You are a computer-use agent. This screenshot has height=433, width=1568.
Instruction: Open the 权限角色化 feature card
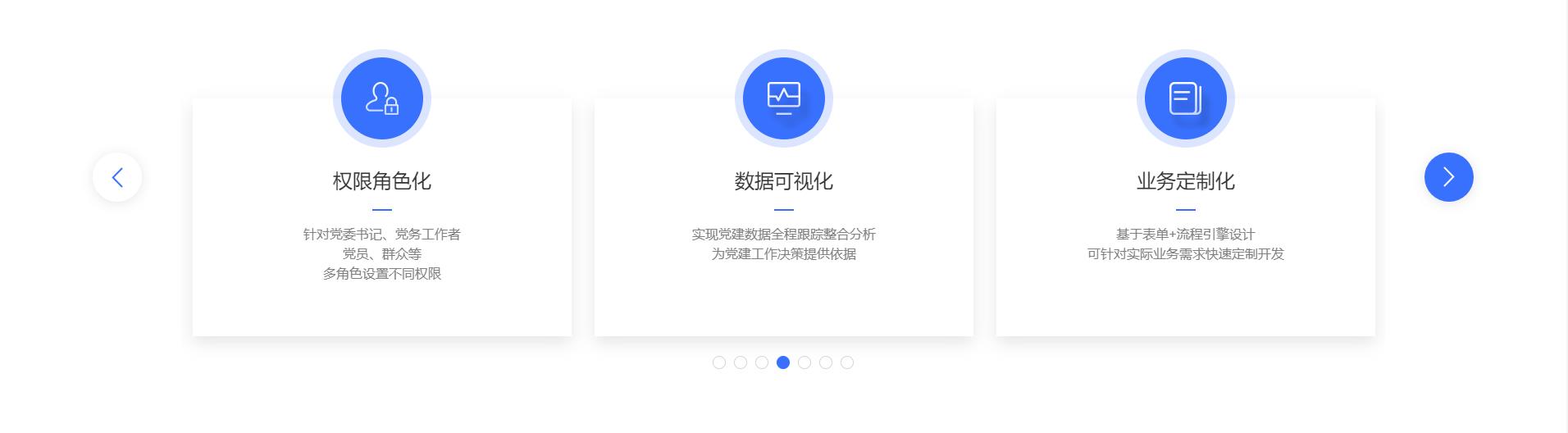[x=381, y=217]
